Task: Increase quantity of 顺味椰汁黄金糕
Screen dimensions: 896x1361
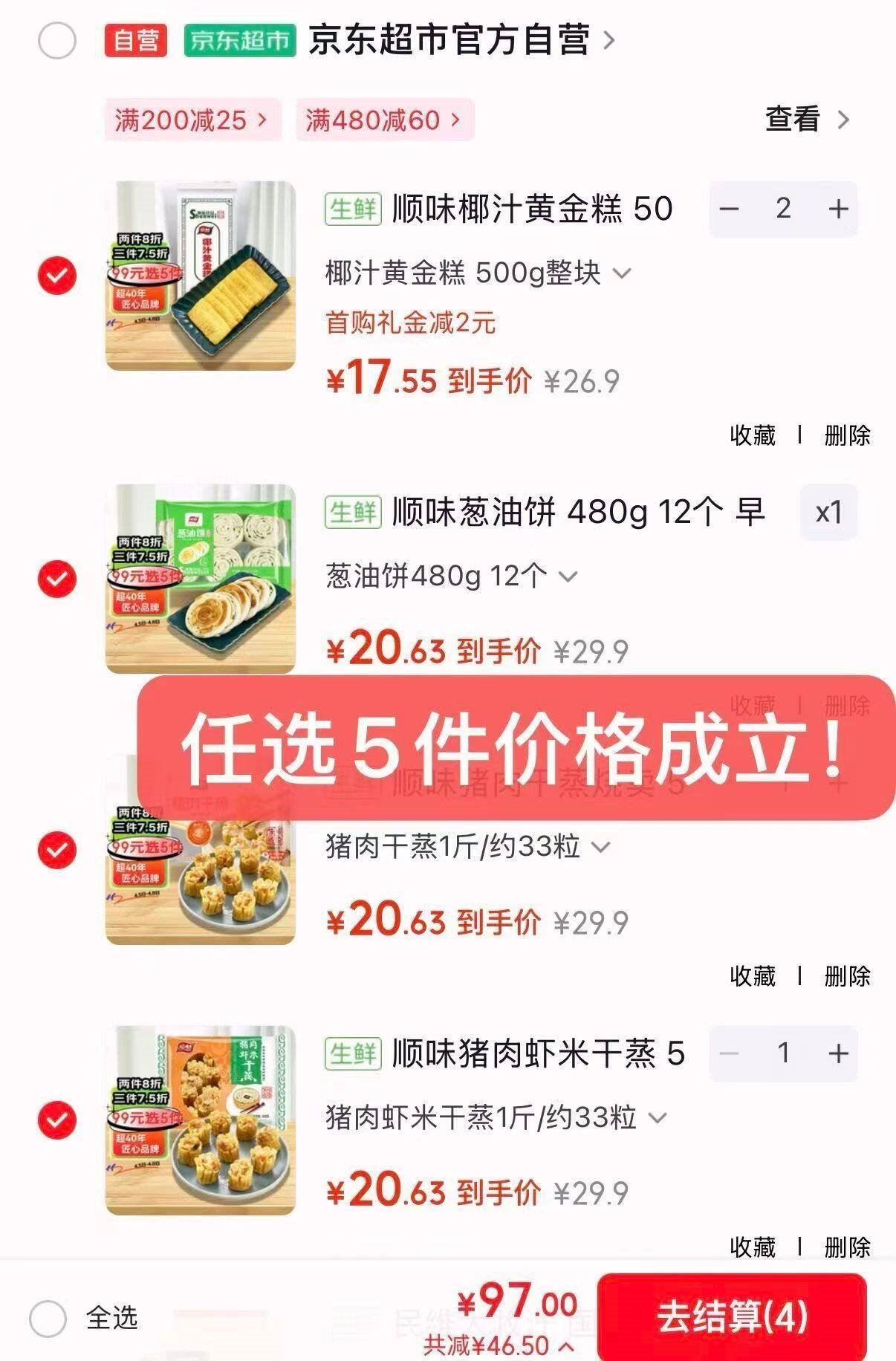Action: point(838,209)
